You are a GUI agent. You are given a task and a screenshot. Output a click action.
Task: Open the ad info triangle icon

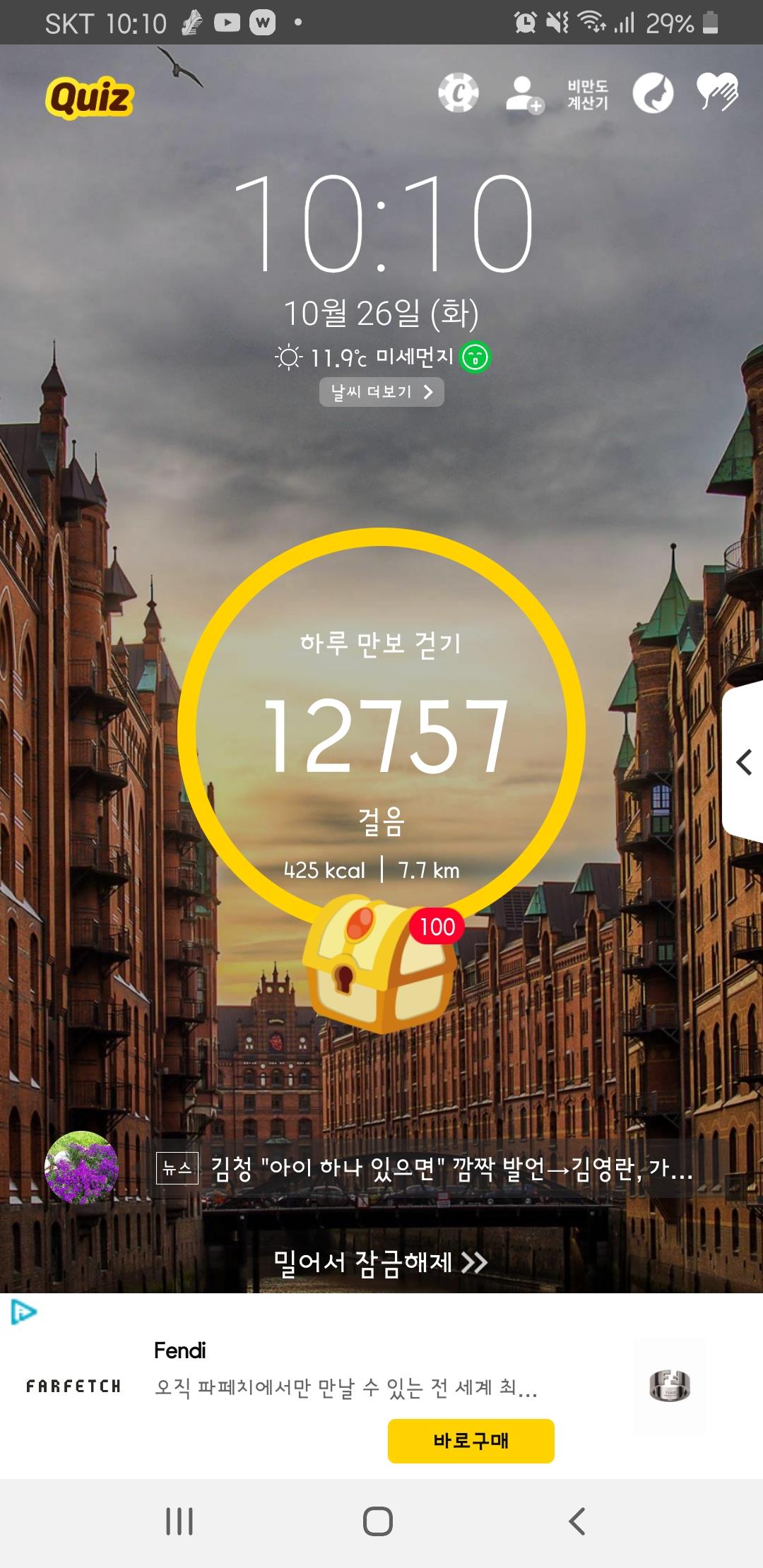click(x=23, y=1312)
